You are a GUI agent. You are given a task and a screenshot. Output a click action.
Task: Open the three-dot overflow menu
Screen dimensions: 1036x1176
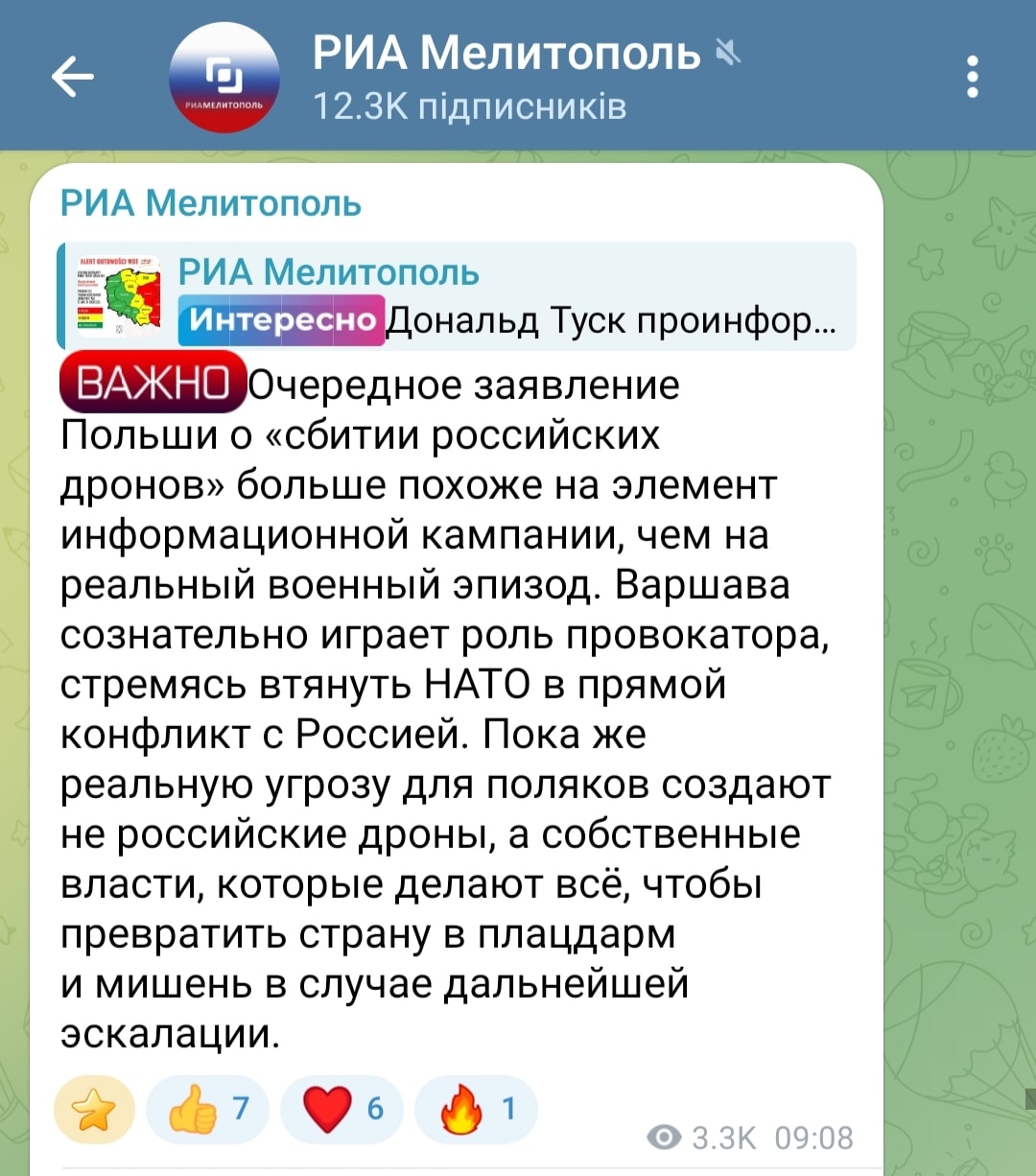[x=973, y=77]
